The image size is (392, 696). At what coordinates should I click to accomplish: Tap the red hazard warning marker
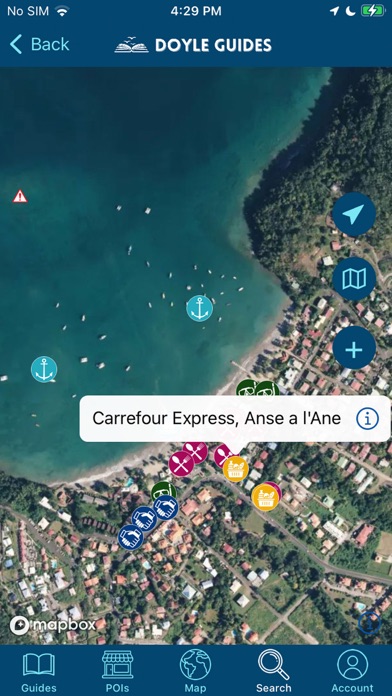tap(20, 196)
